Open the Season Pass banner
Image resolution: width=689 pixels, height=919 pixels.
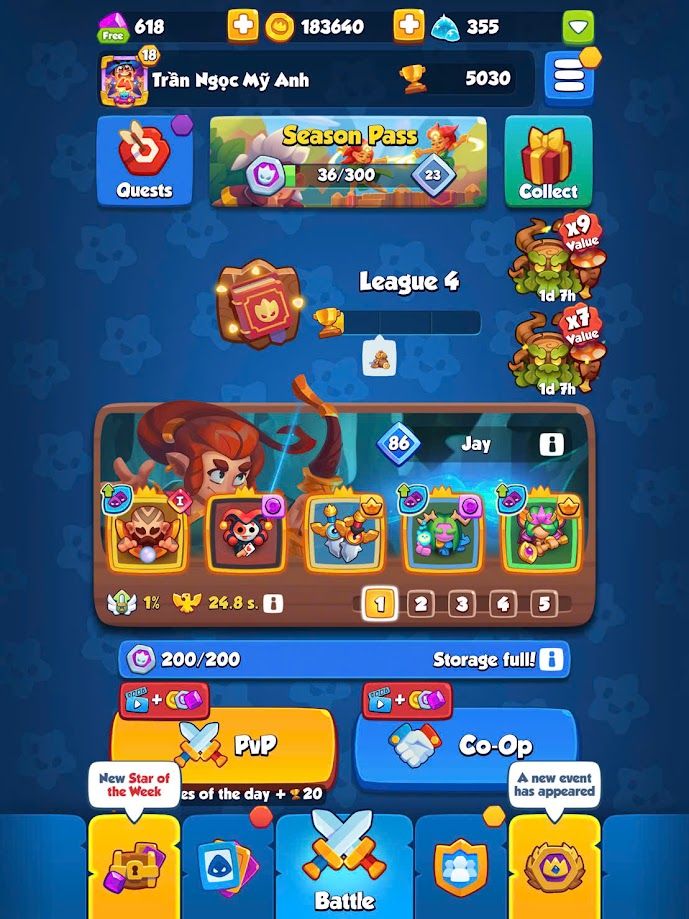pos(348,159)
